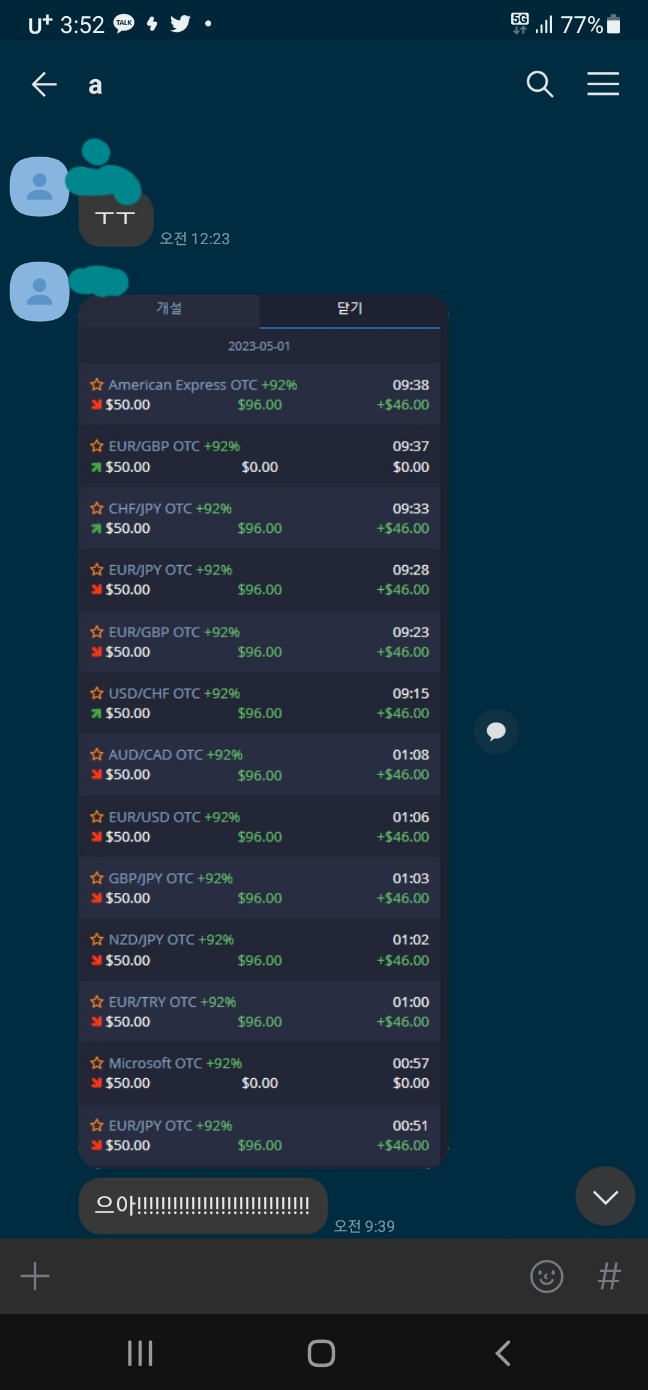The width and height of the screenshot is (648, 1390).
Task: View the image sender's profile avatar
Action: (x=39, y=292)
